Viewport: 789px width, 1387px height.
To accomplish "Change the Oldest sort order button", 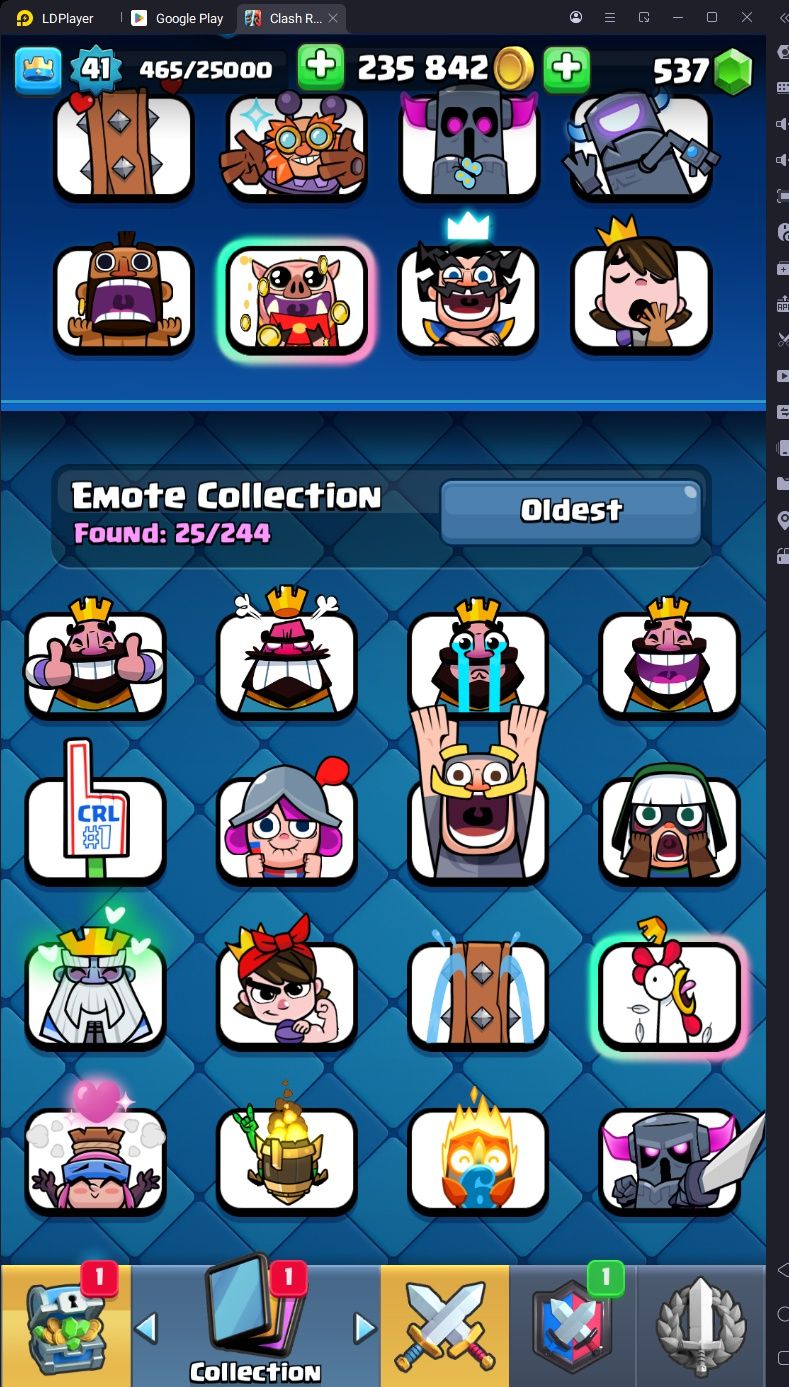I will (x=571, y=511).
